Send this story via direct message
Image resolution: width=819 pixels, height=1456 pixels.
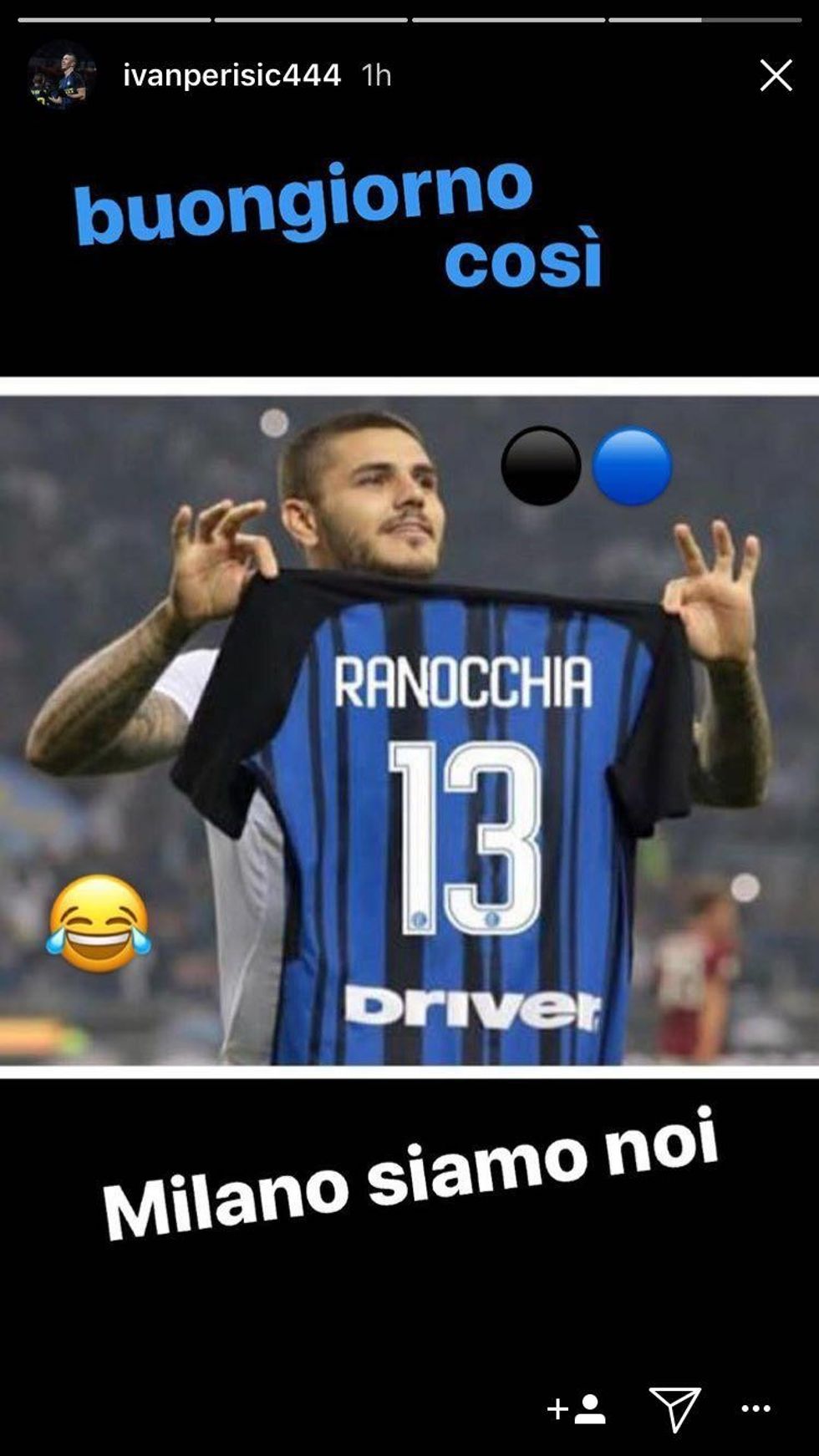point(674,1409)
